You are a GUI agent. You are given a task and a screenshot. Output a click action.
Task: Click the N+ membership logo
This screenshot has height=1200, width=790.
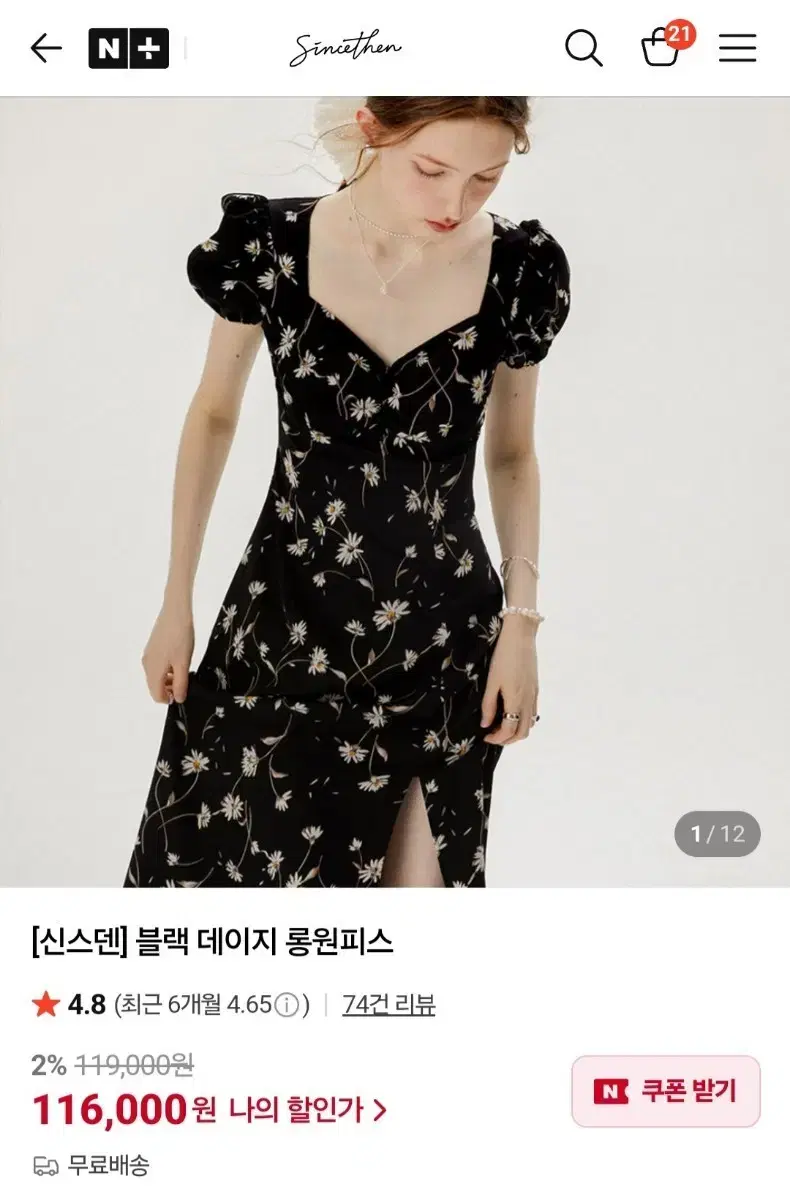coord(128,46)
